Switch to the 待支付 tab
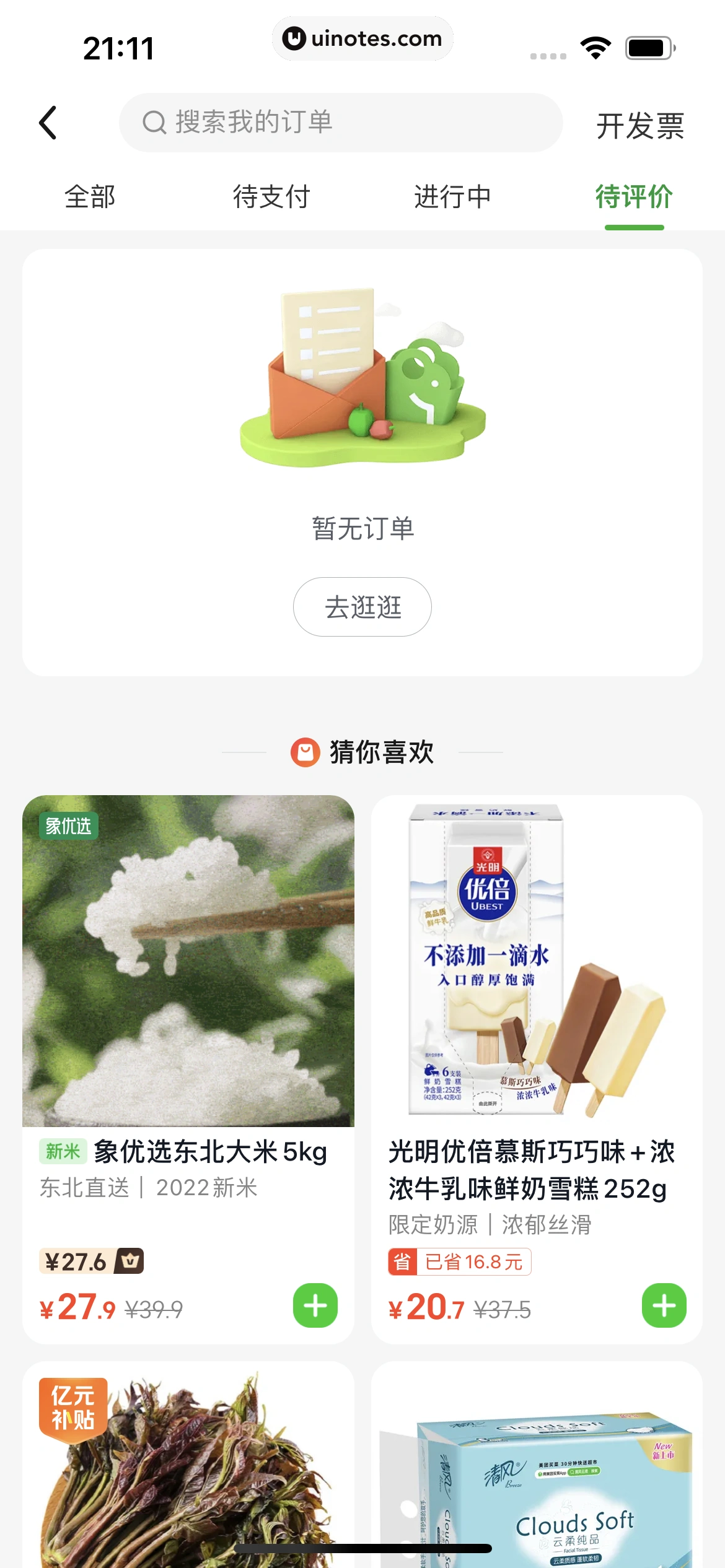Image resolution: width=725 pixels, height=1568 pixels. 271,197
